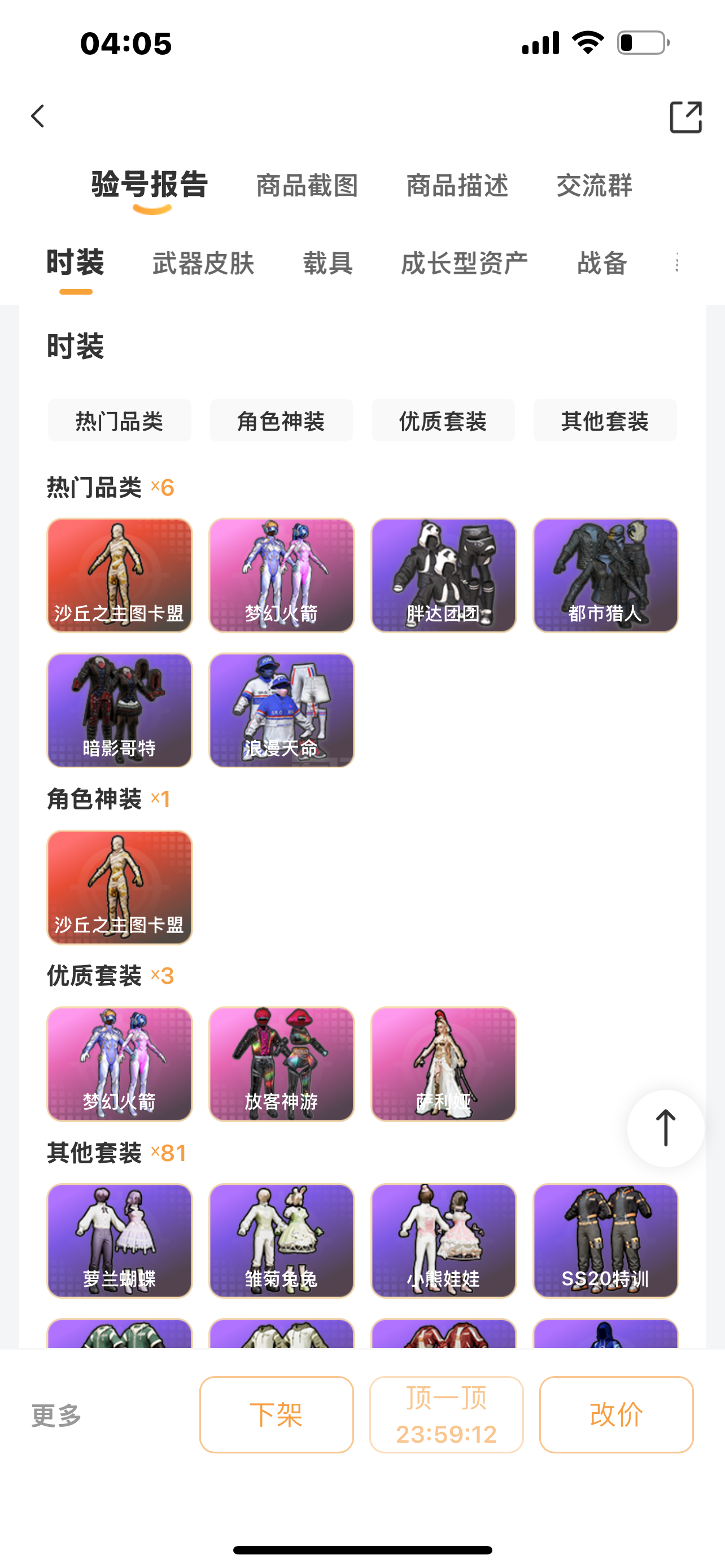725x1568 pixels.
Task: Select the 载具 category tab
Action: click(328, 264)
